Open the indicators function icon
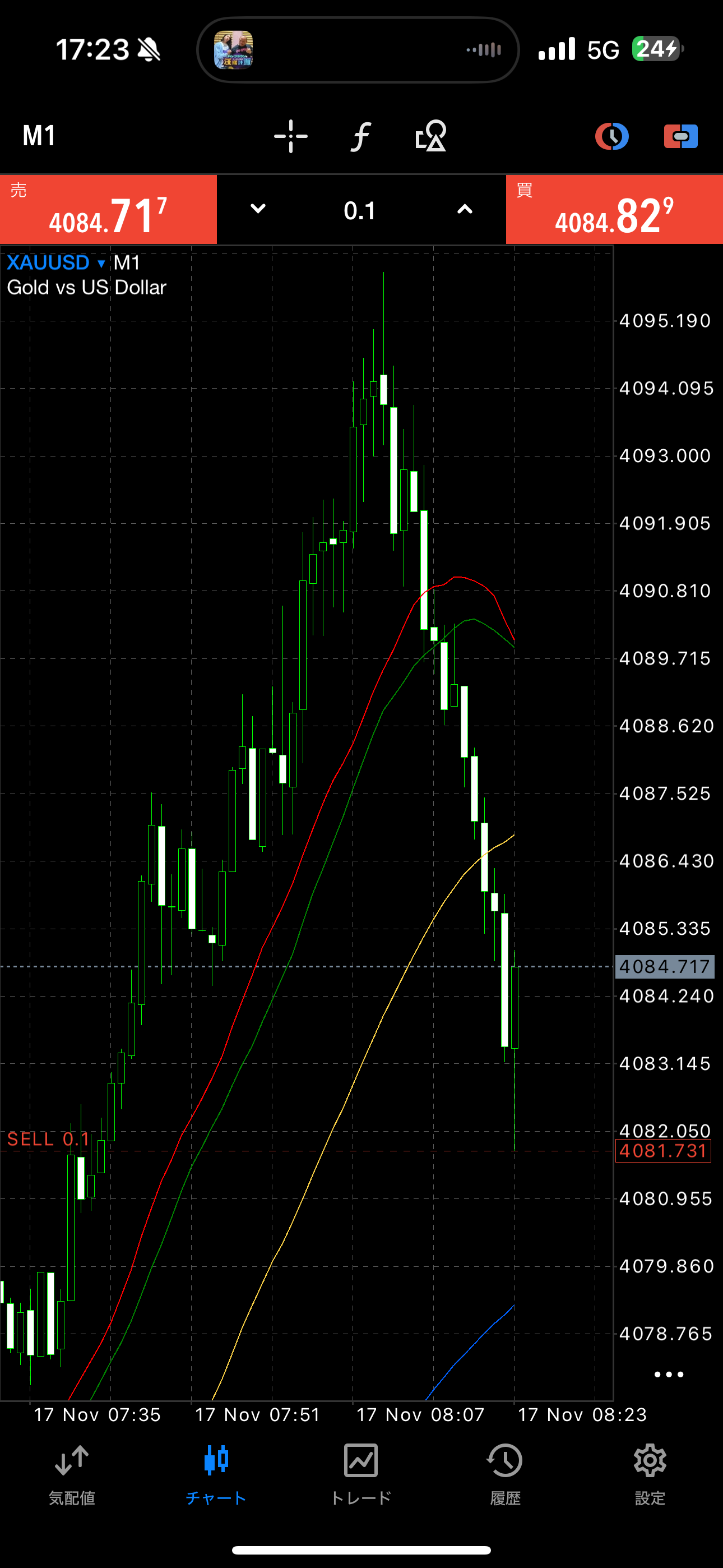The width and height of the screenshot is (723, 1568). 361,136
